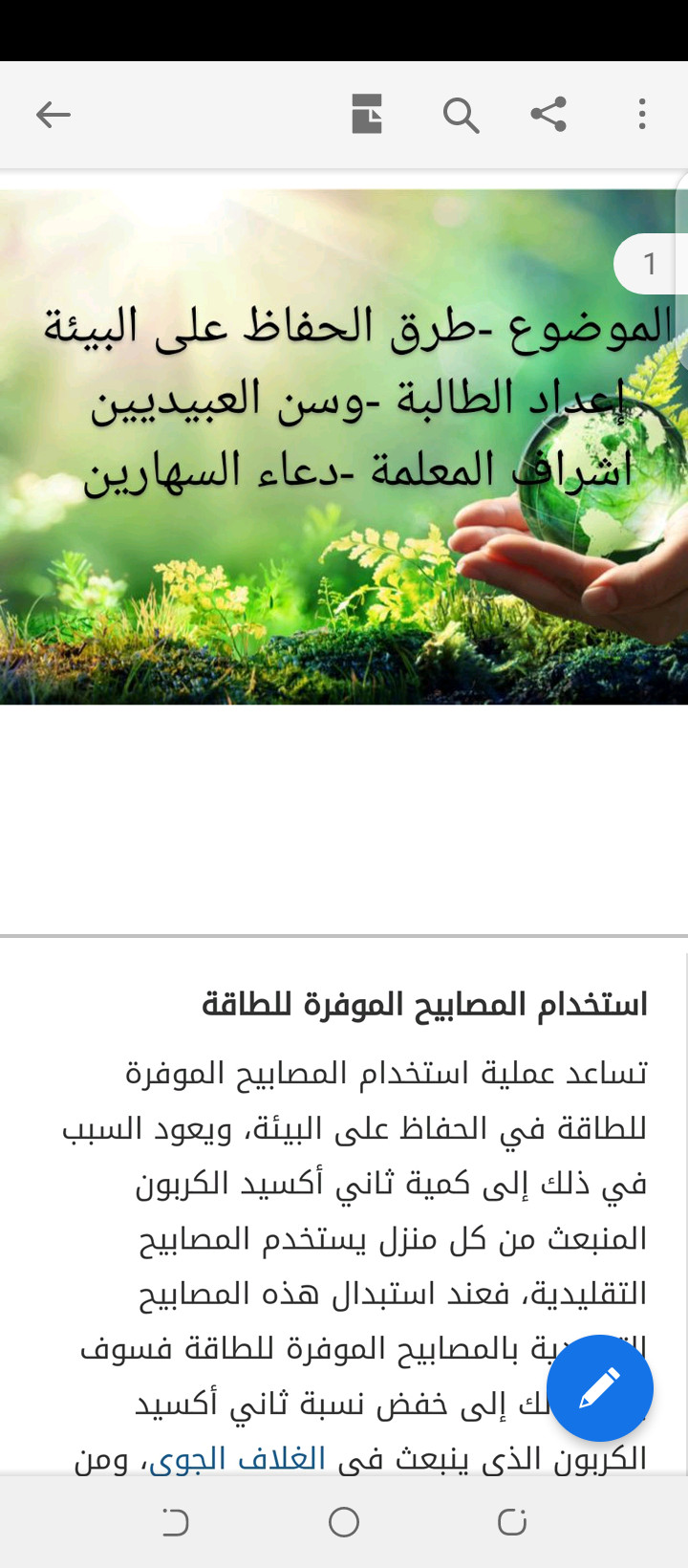Switch the document layout view
This screenshot has height=1568, width=688.
pos(367,115)
